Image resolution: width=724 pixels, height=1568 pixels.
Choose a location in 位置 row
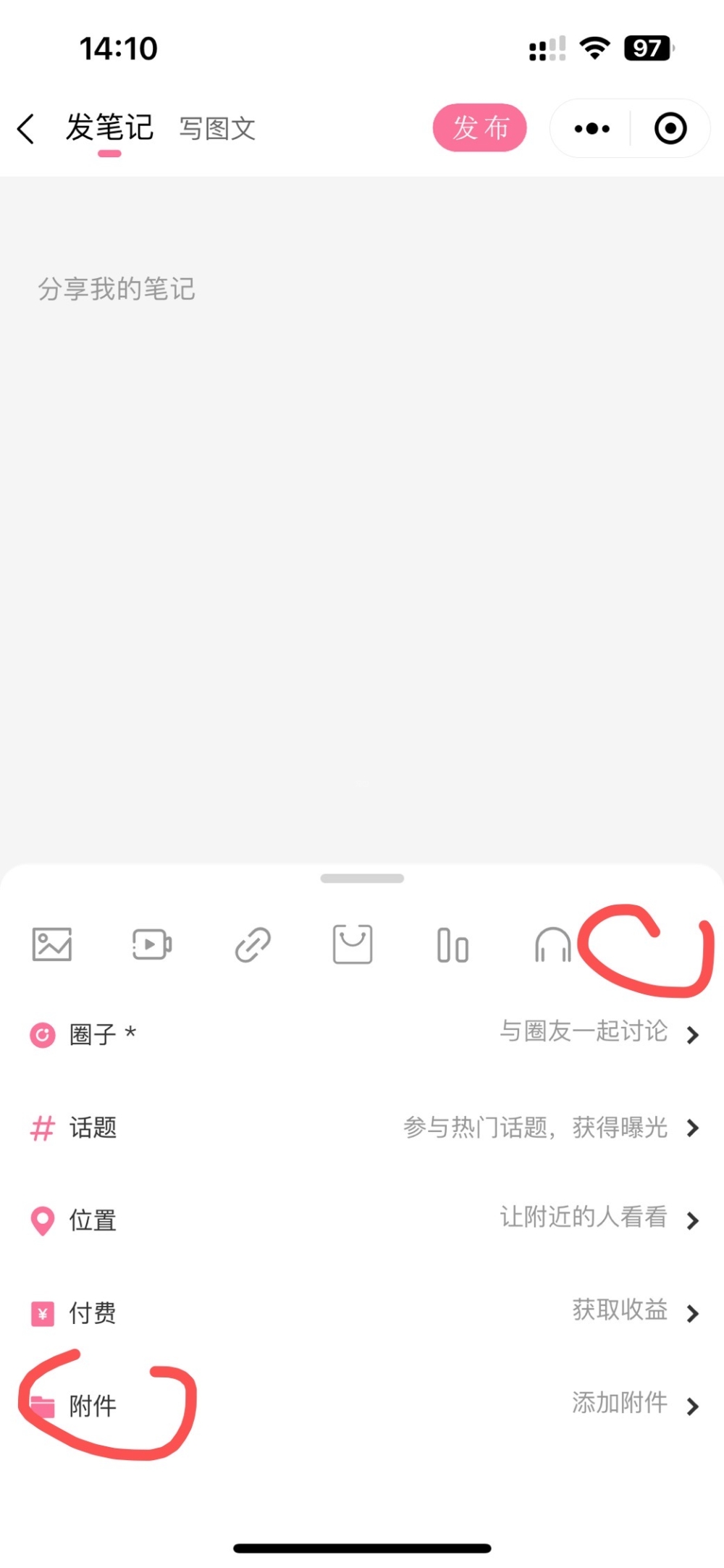362,1220
